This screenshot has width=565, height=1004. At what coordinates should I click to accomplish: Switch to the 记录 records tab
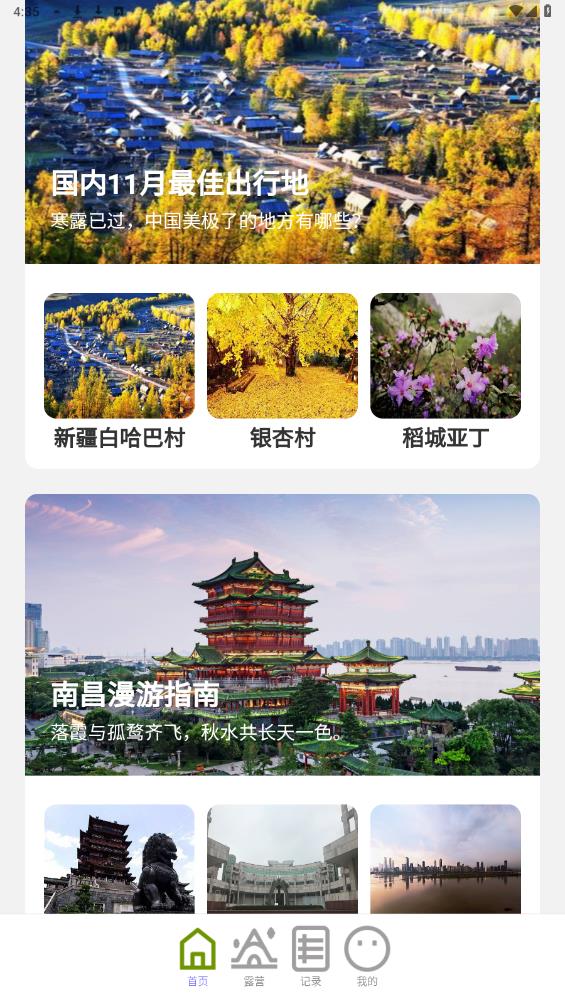[311, 957]
